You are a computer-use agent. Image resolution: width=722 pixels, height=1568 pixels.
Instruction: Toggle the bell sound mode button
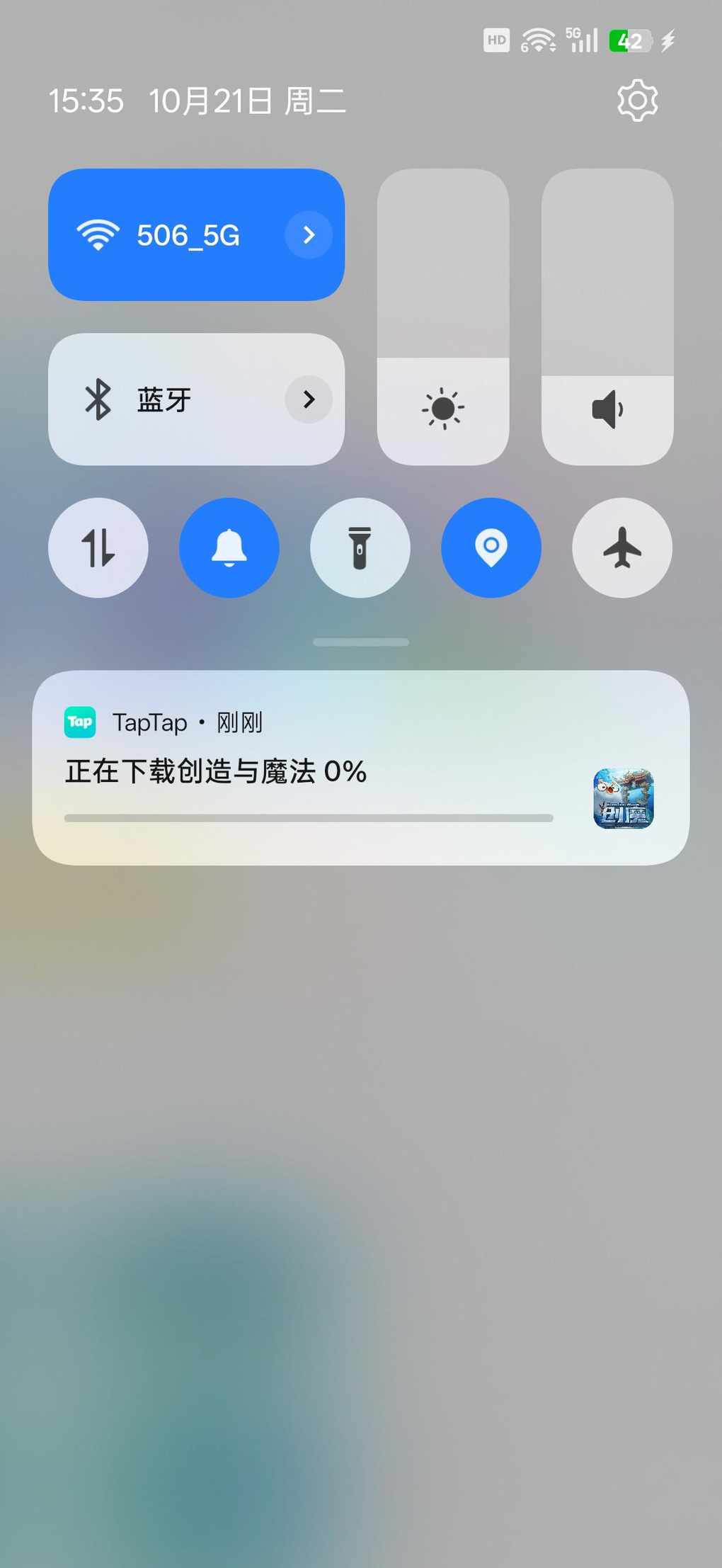click(229, 547)
